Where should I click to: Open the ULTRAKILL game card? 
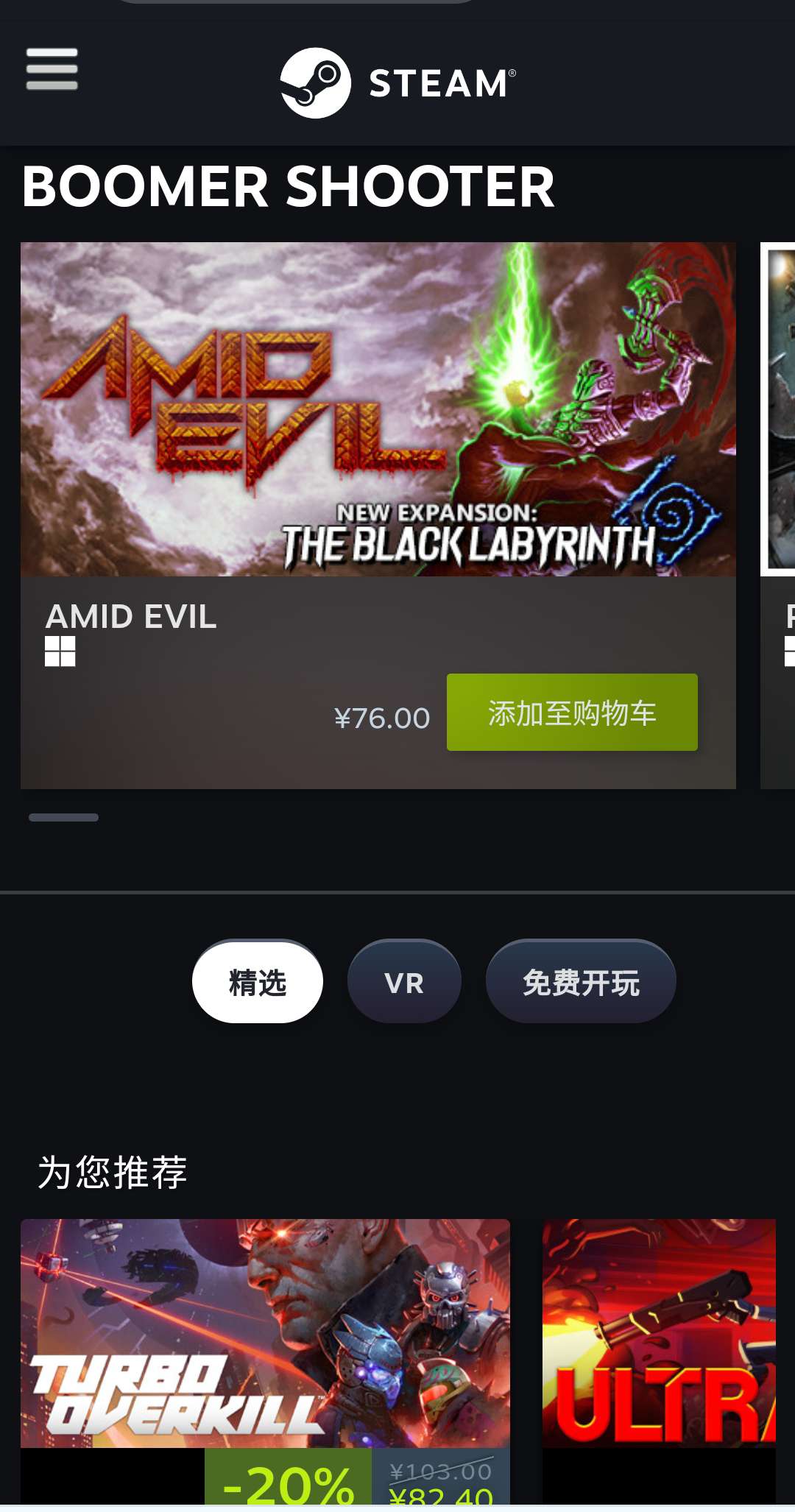pos(659,1334)
